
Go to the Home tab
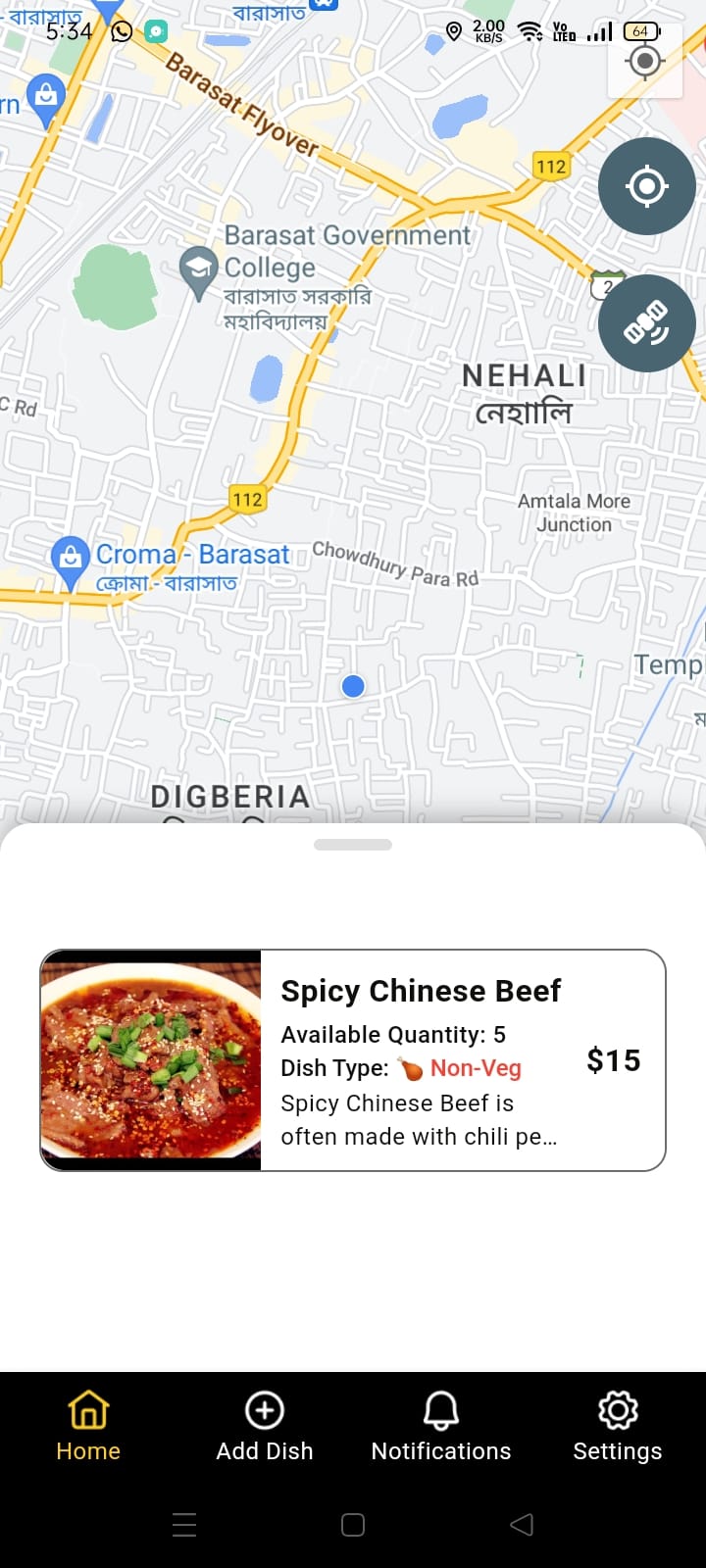pos(88,1426)
